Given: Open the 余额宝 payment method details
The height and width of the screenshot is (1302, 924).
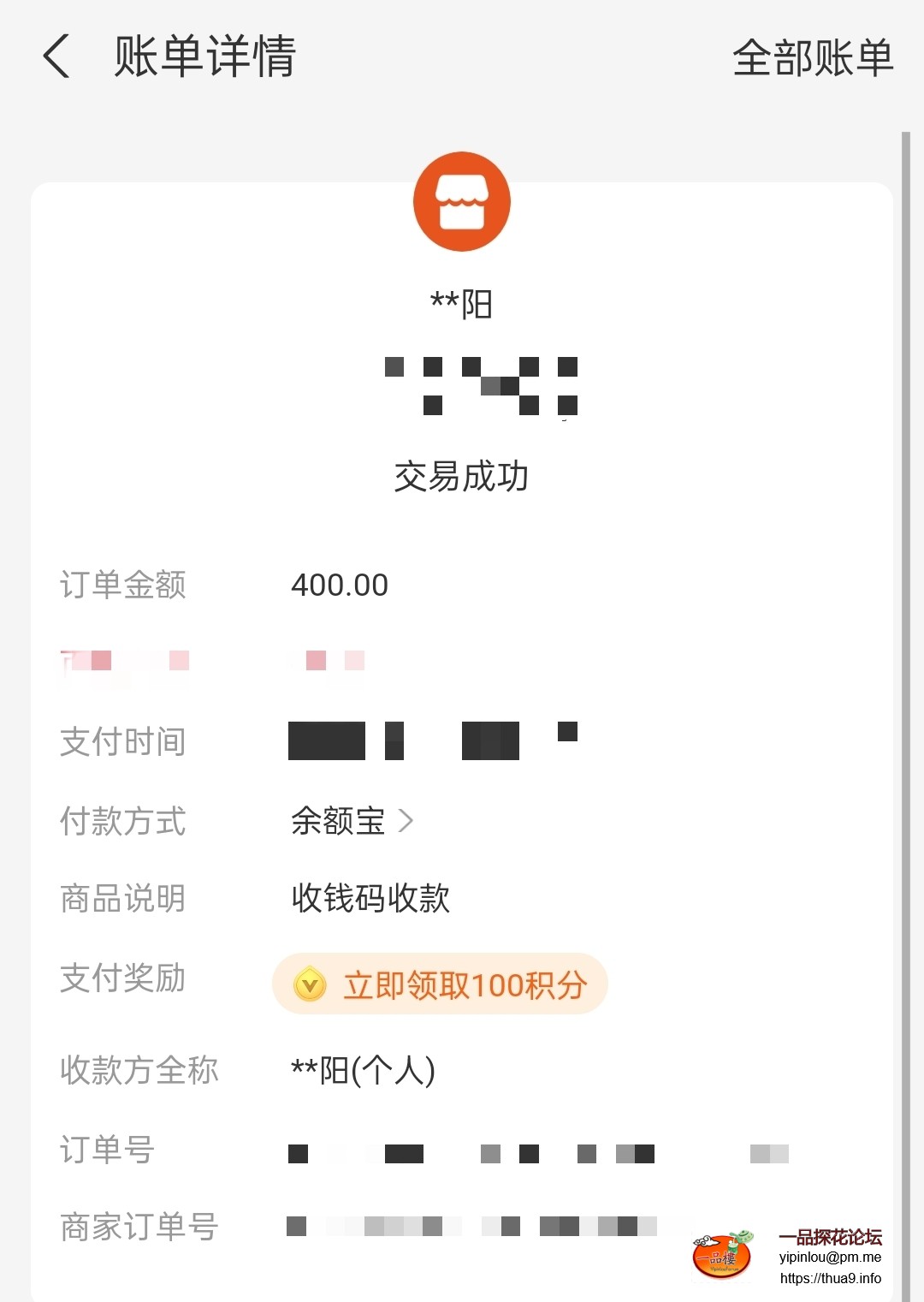Looking at the screenshot, I should pyautogui.click(x=352, y=821).
